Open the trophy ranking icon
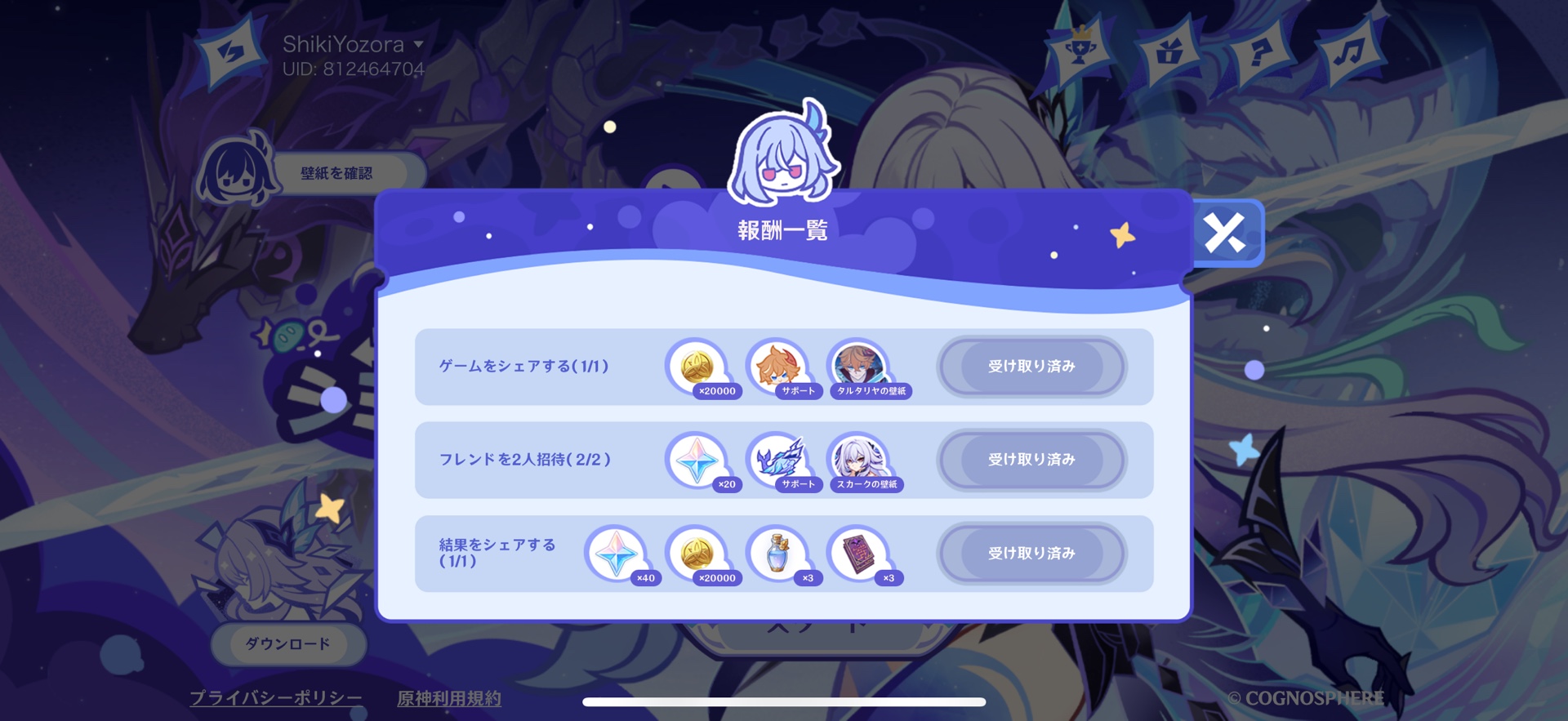The width and height of the screenshot is (1568, 721). pyautogui.click(x=1080, y=52)
